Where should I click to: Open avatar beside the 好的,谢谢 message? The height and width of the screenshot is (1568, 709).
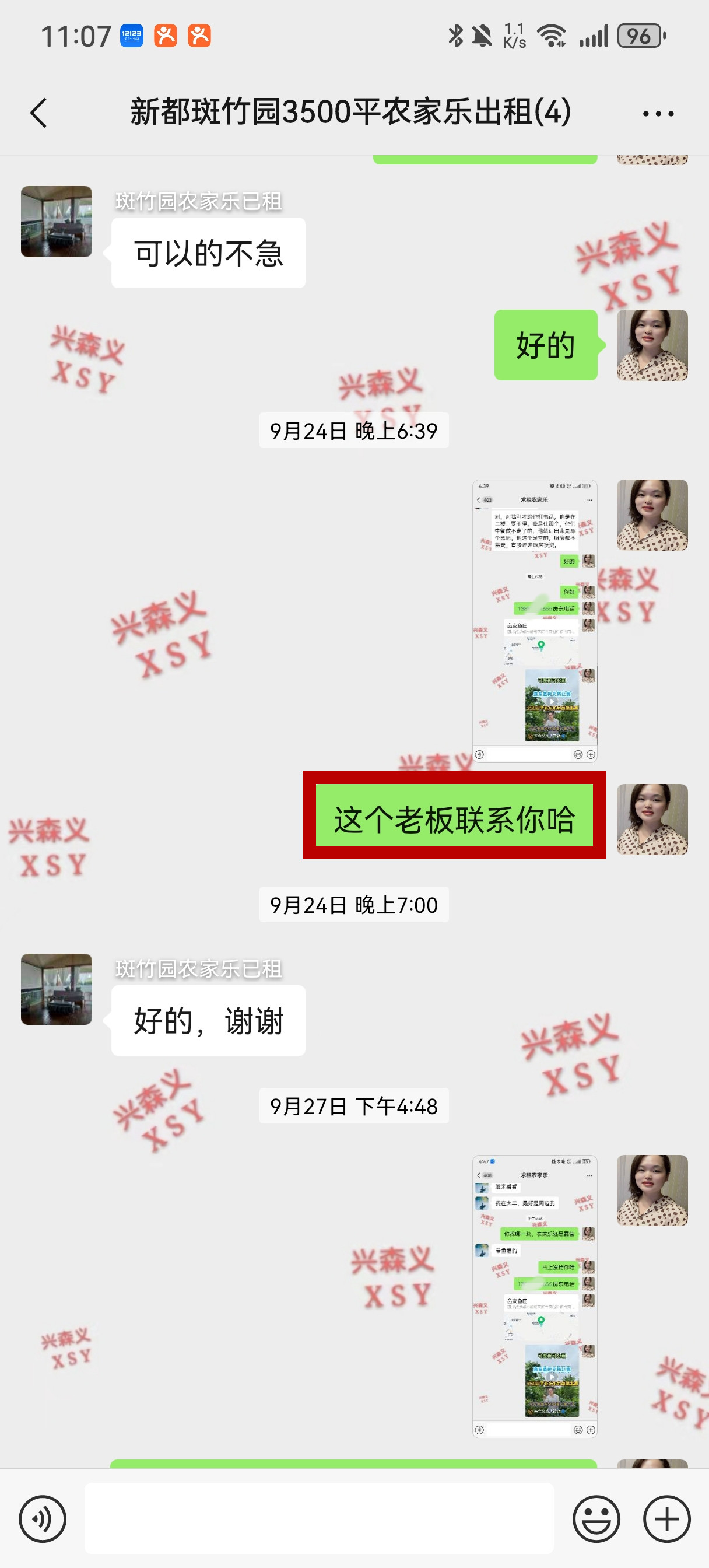[x=57, y=989]
